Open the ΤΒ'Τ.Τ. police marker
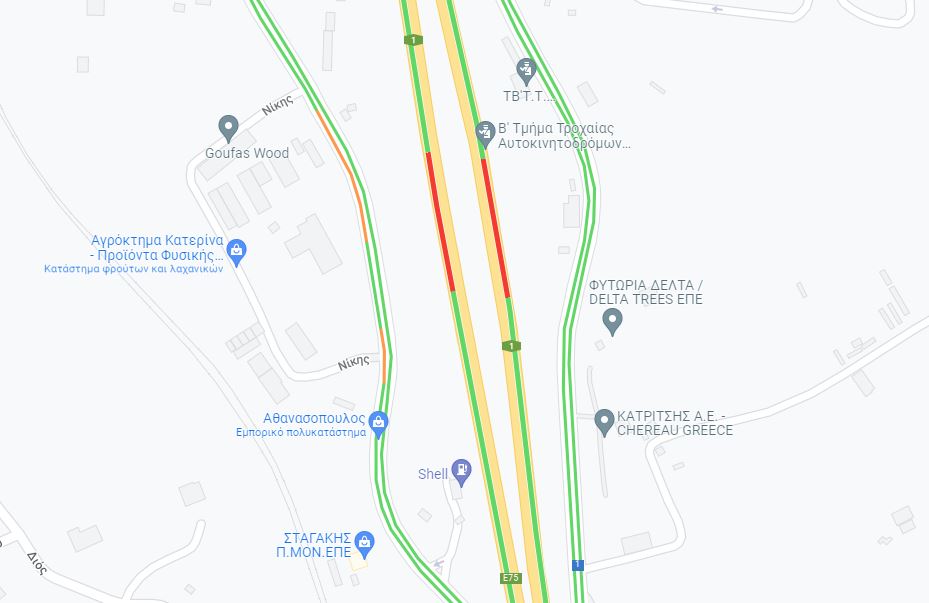The height and width of the screenshot is (603, 929). coord(526,70)
